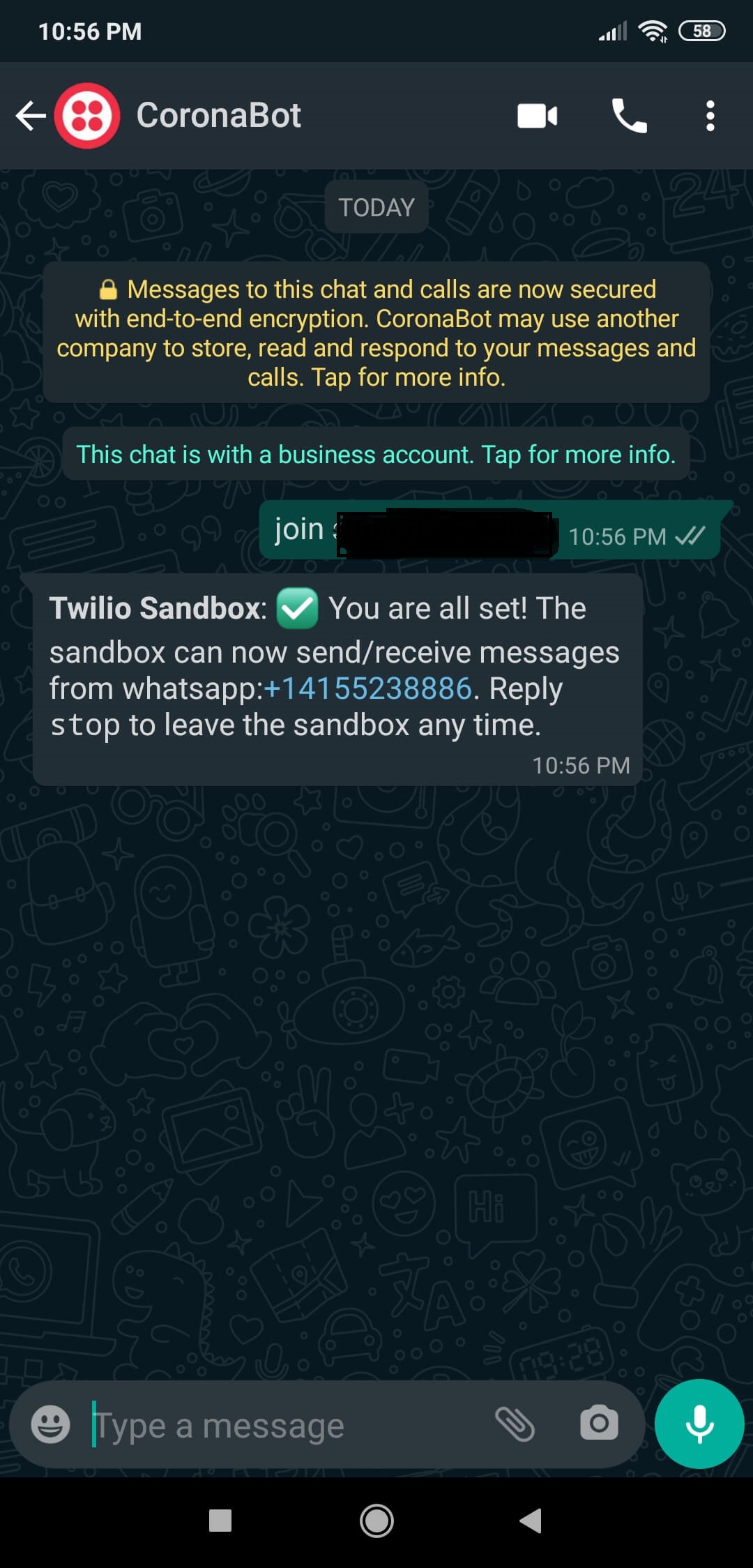The height and width of the screenshot is (1568, 753).
Task: Open the CoronaBot contact profile
Action: [x=218, y=116]
